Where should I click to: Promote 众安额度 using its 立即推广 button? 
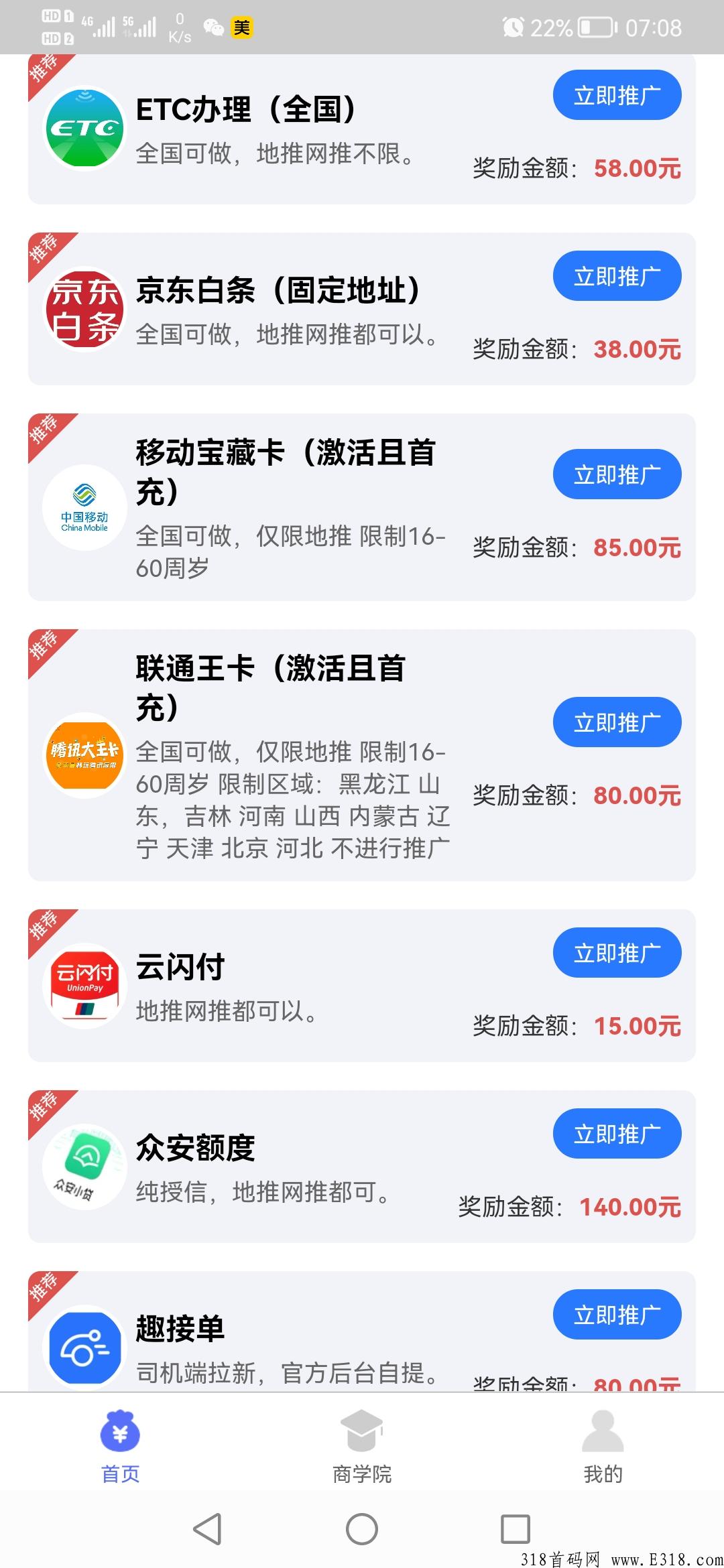[617, 1134]
